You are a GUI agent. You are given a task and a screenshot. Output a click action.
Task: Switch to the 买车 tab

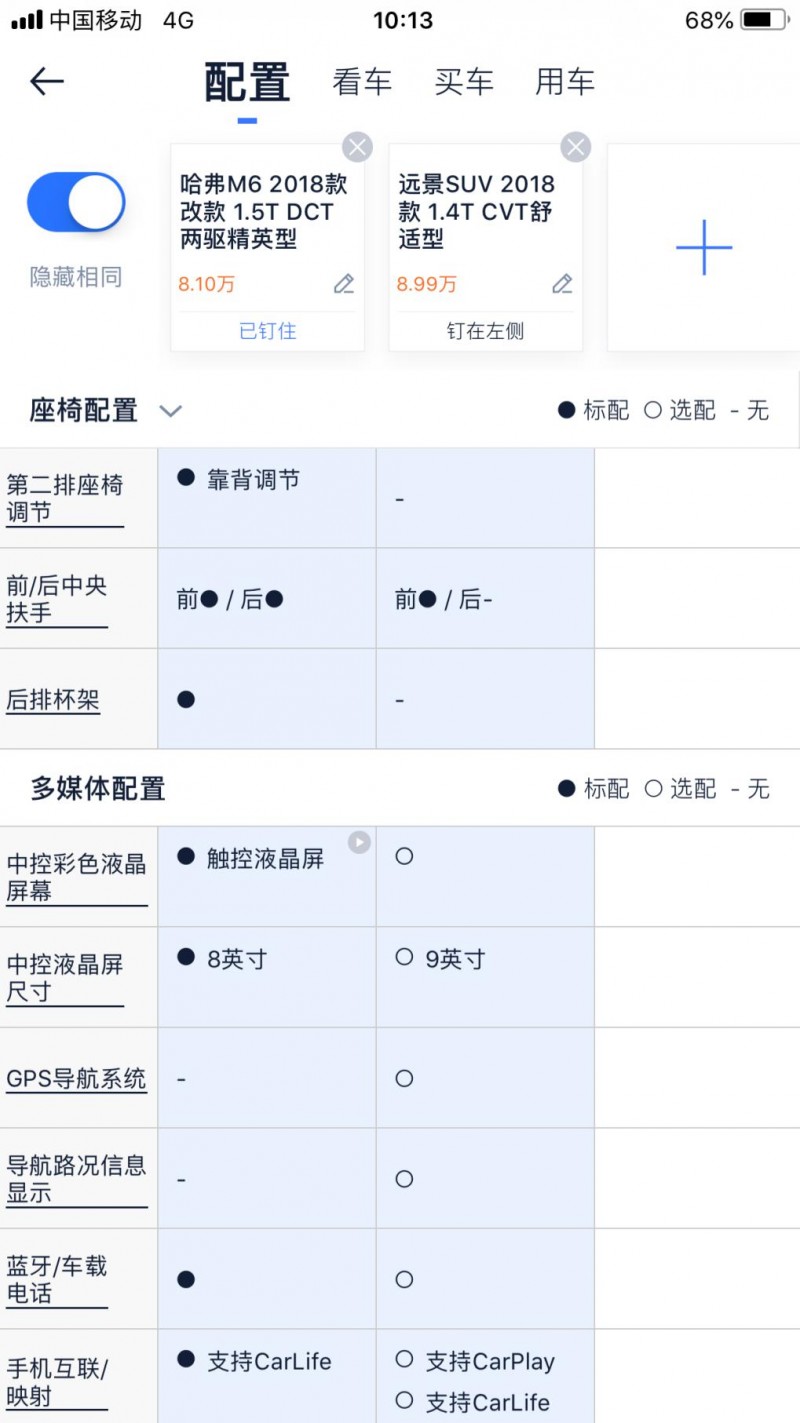click(x=464, y=82)
